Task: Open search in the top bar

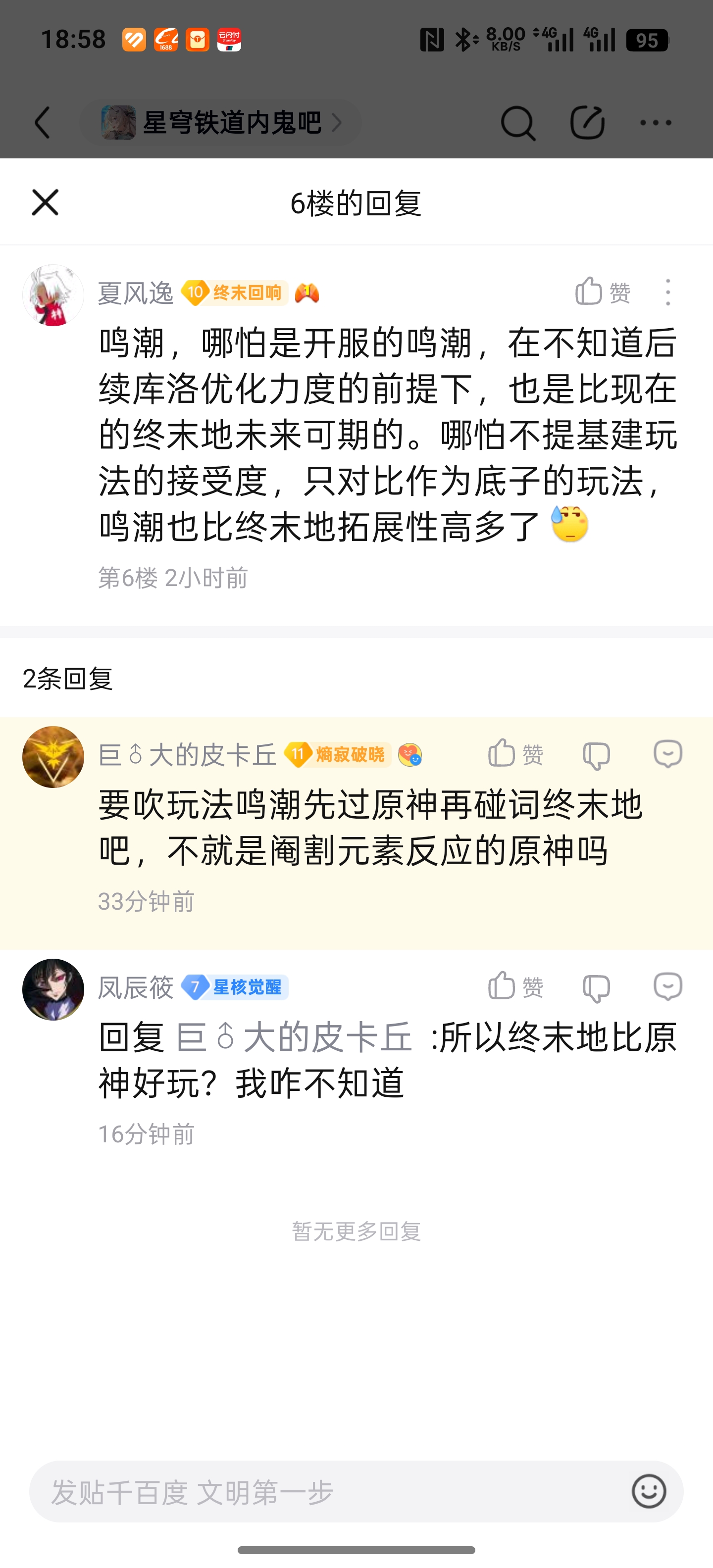Action: point(517,123)
